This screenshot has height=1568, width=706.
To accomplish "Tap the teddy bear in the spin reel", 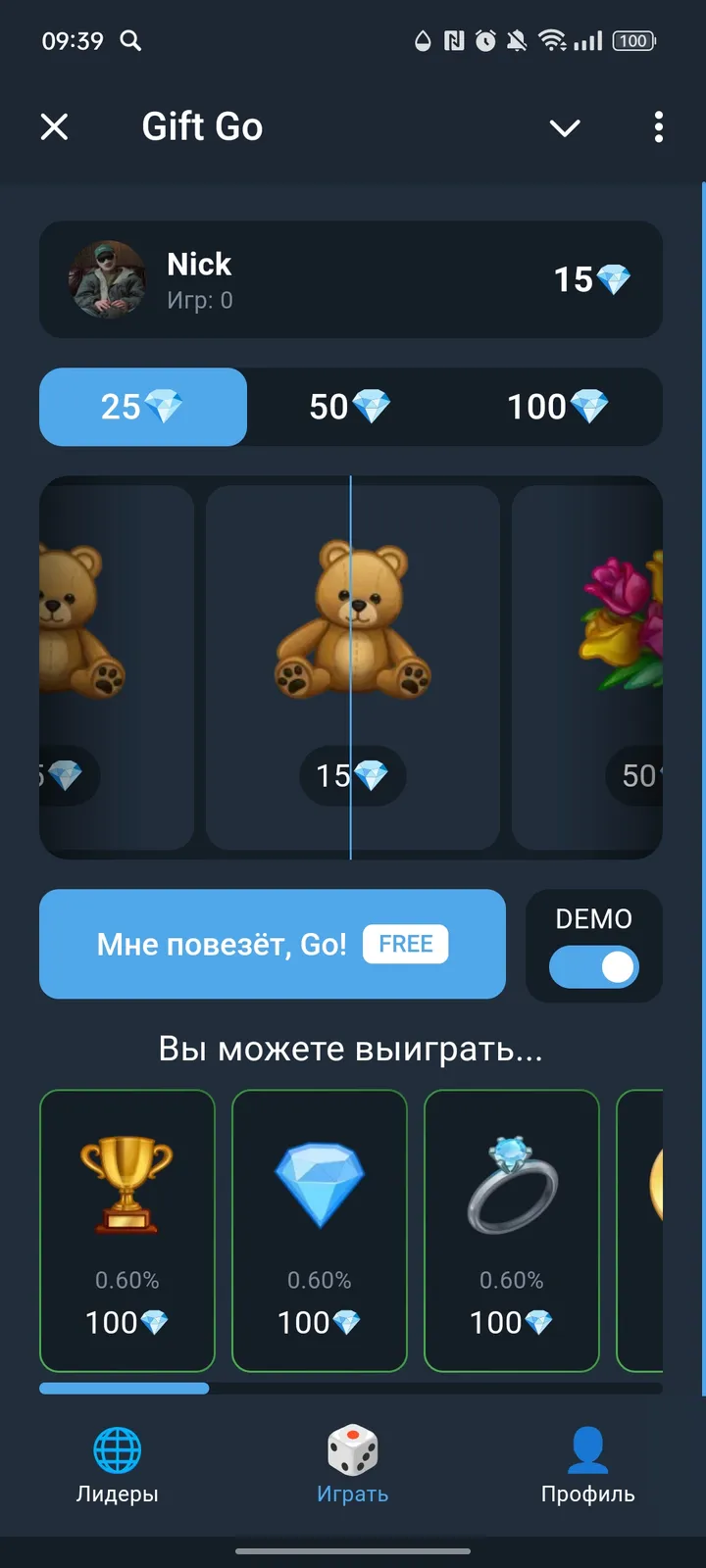I will click(352, 627).
